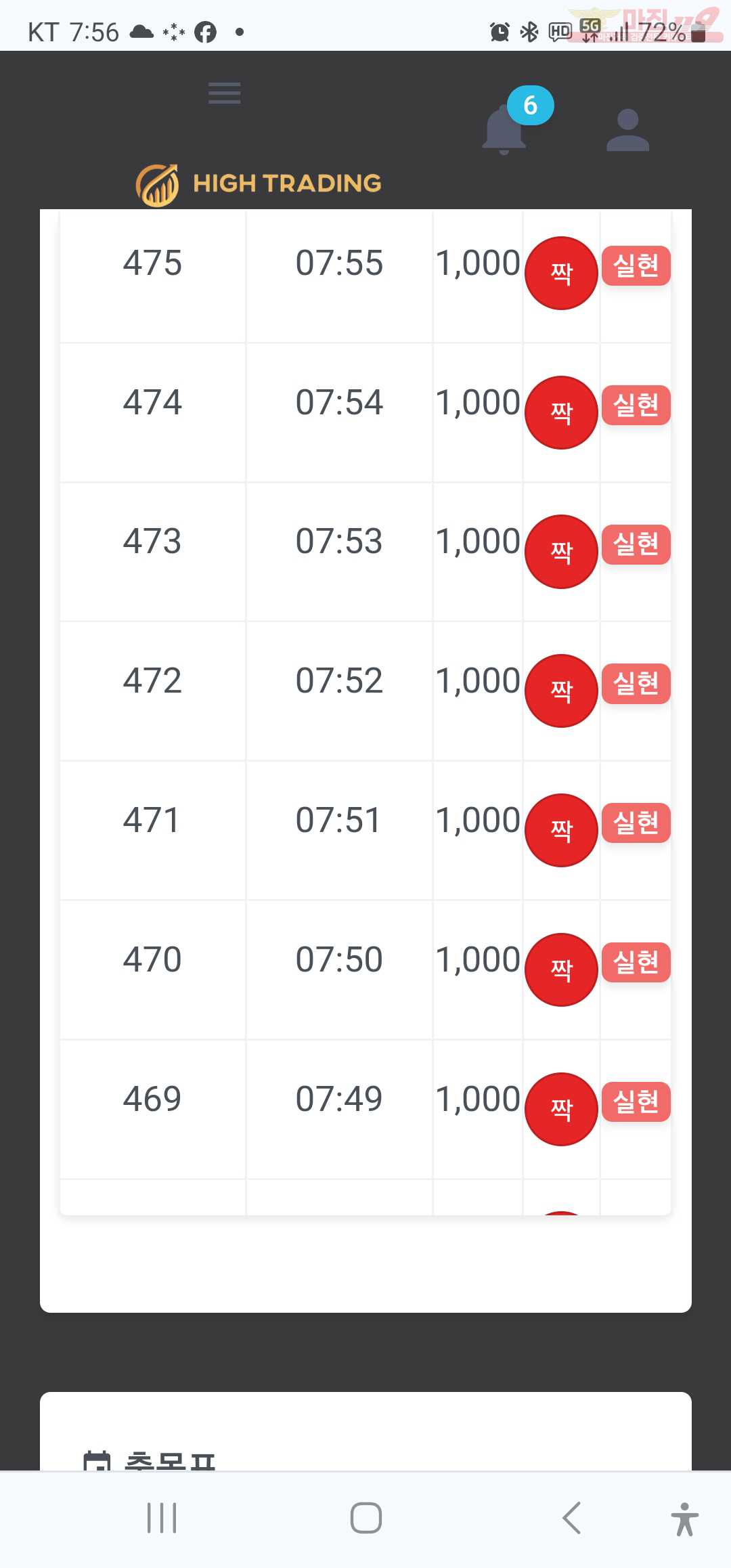Tap the 실현 badge in row 469
This screenshot has height=1568, width=731.
[636, 1102]
